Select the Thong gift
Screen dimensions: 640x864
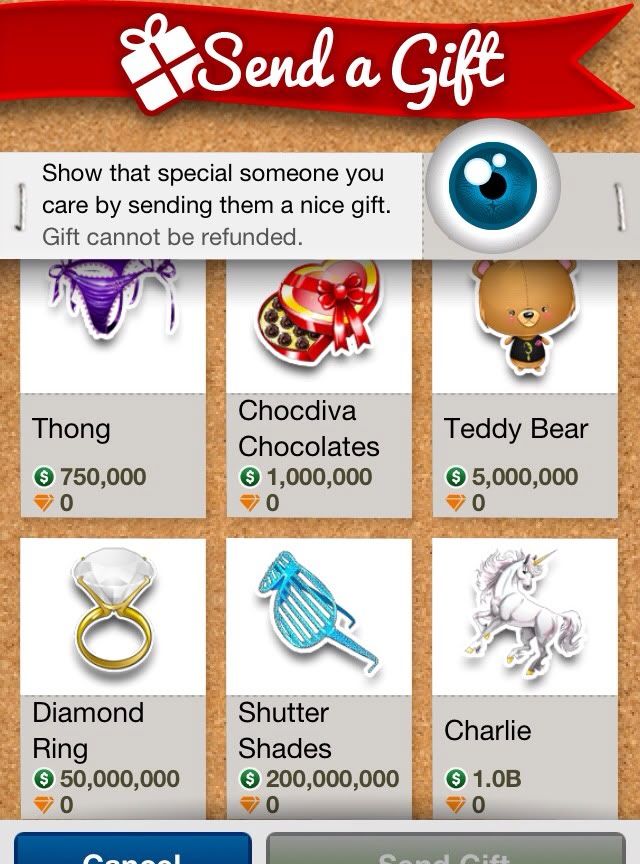point(113,390)
